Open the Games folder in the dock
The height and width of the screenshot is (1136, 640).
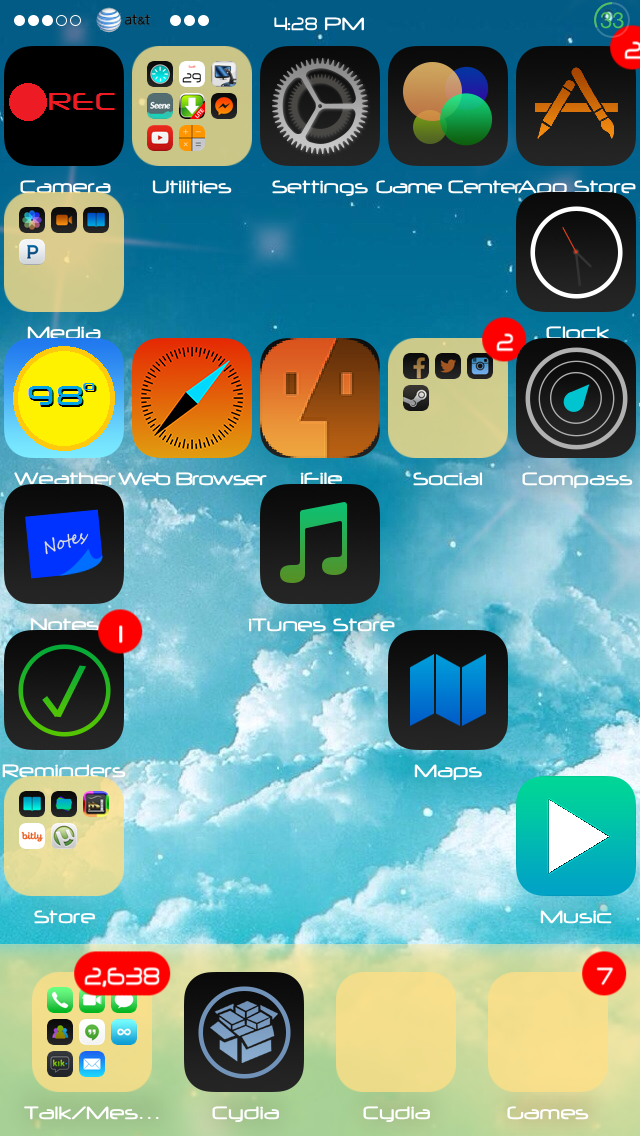point(548,1032)
